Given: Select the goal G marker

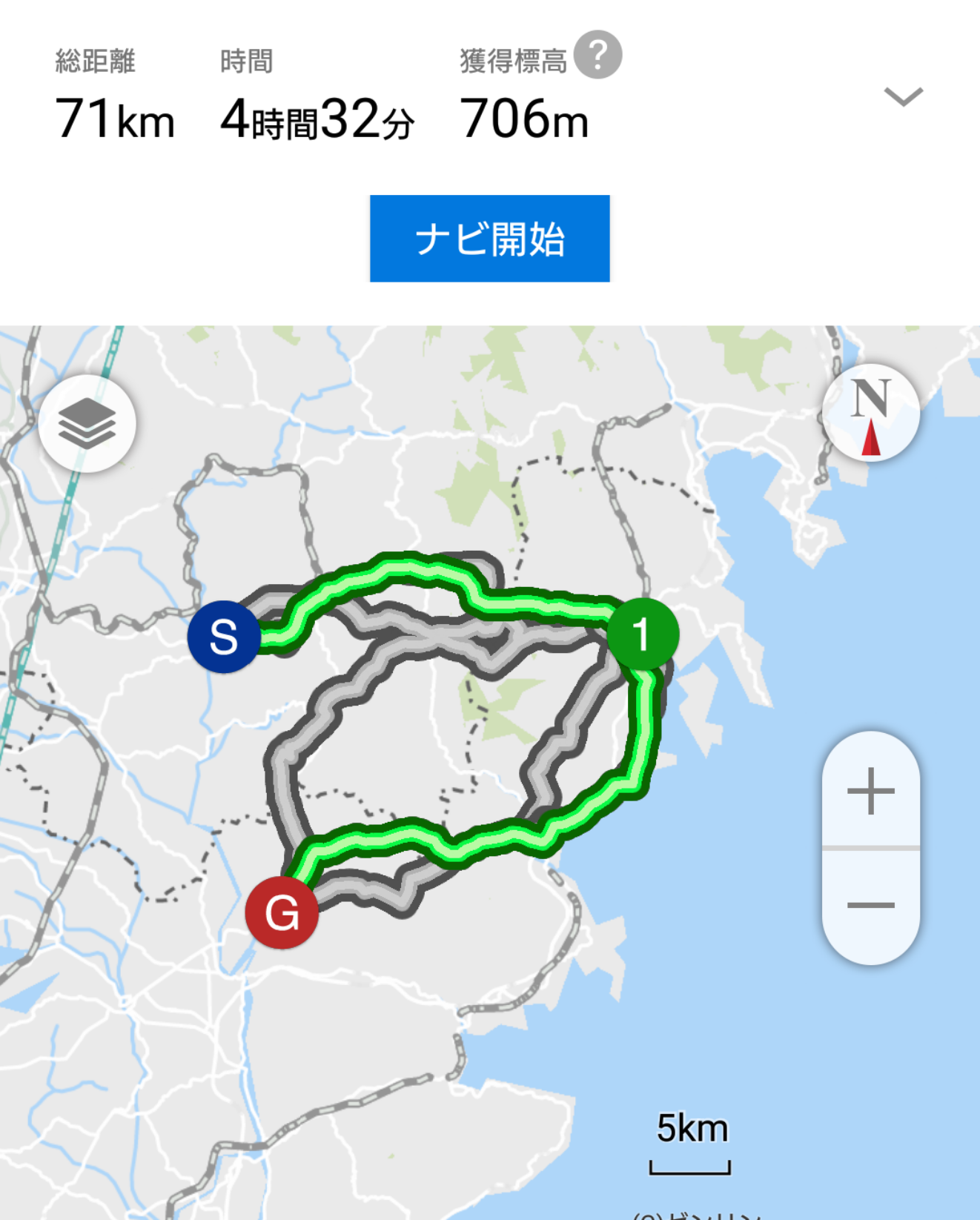Looking at the screenshot, I should click(282, 912).
